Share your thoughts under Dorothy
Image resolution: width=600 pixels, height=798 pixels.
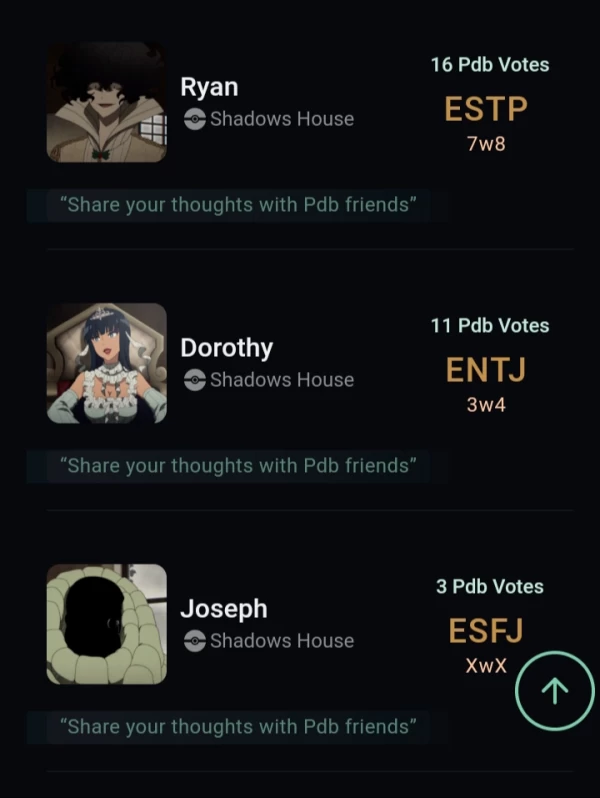pos(238,466)
